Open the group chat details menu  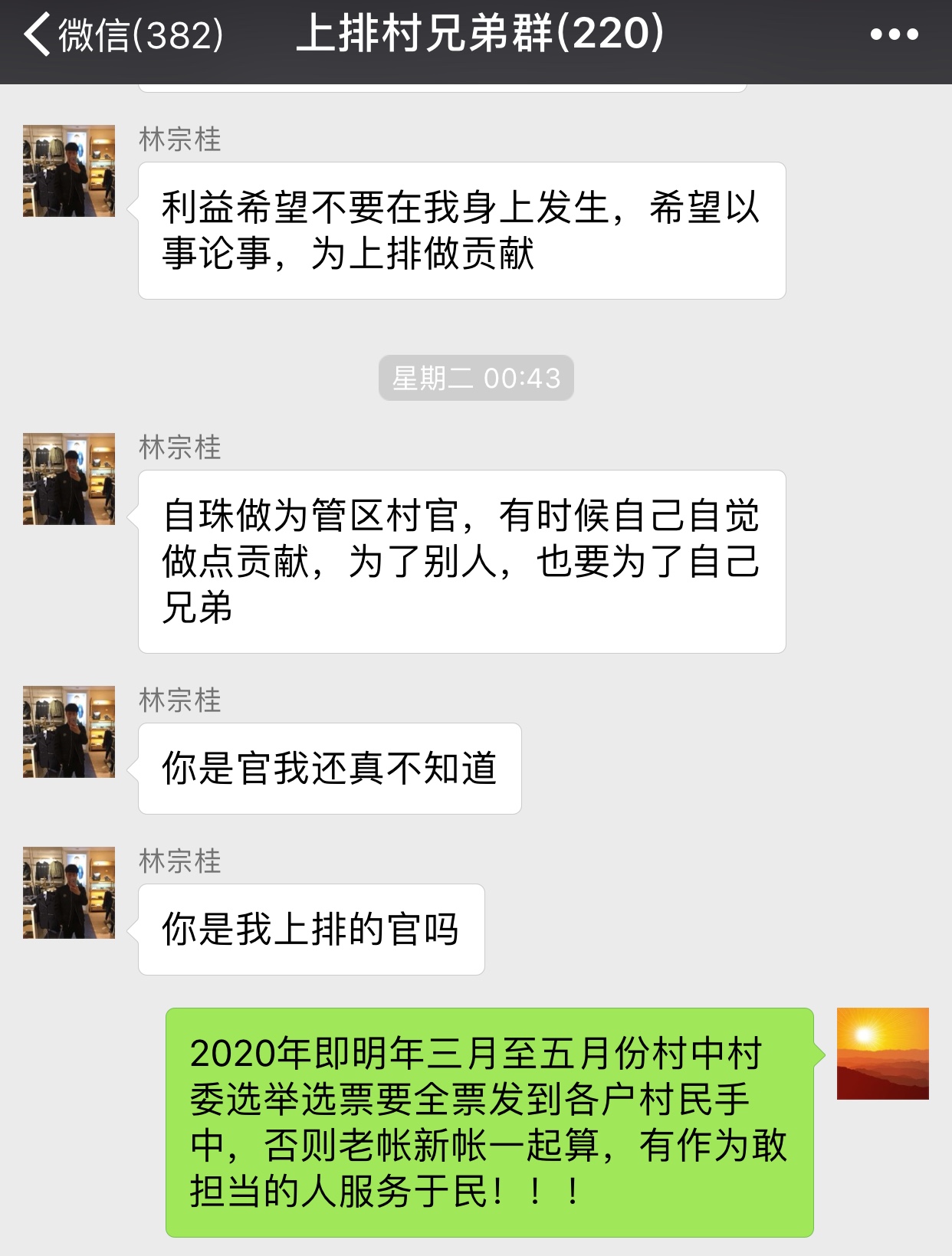tap(894, 34)
